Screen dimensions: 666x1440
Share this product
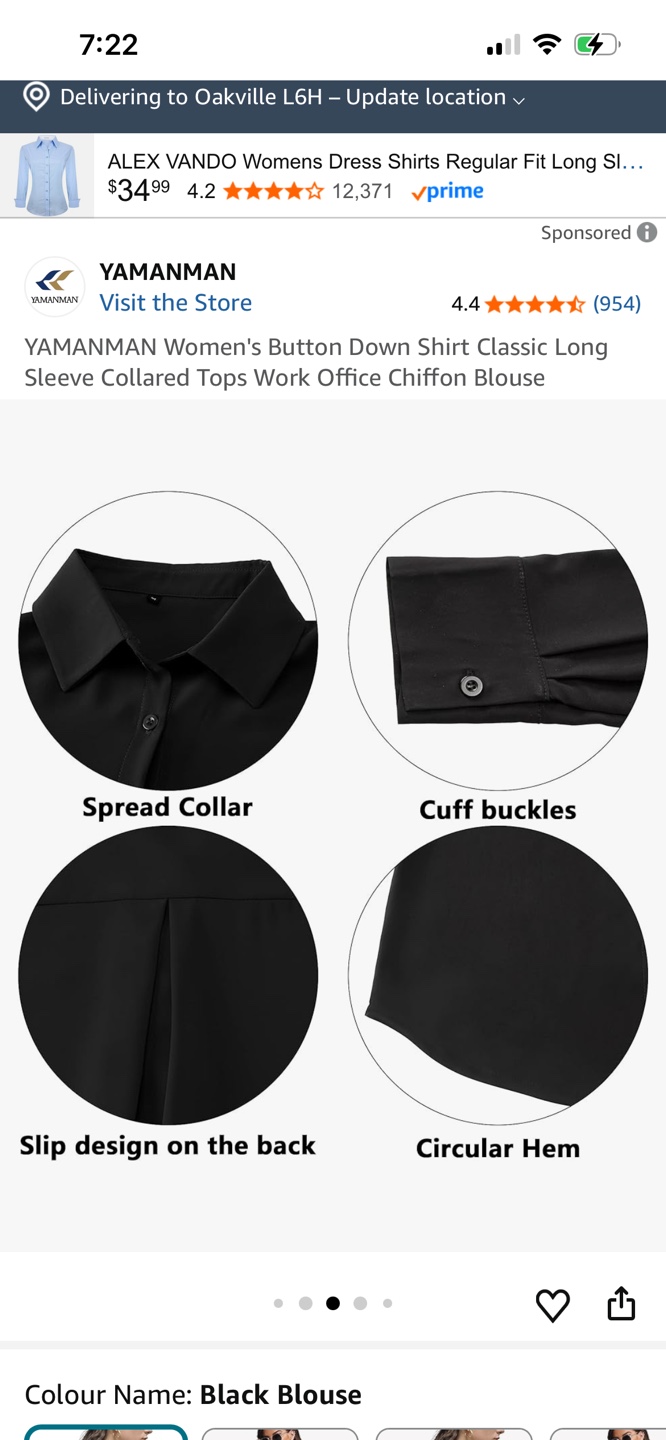point(621,1303)
